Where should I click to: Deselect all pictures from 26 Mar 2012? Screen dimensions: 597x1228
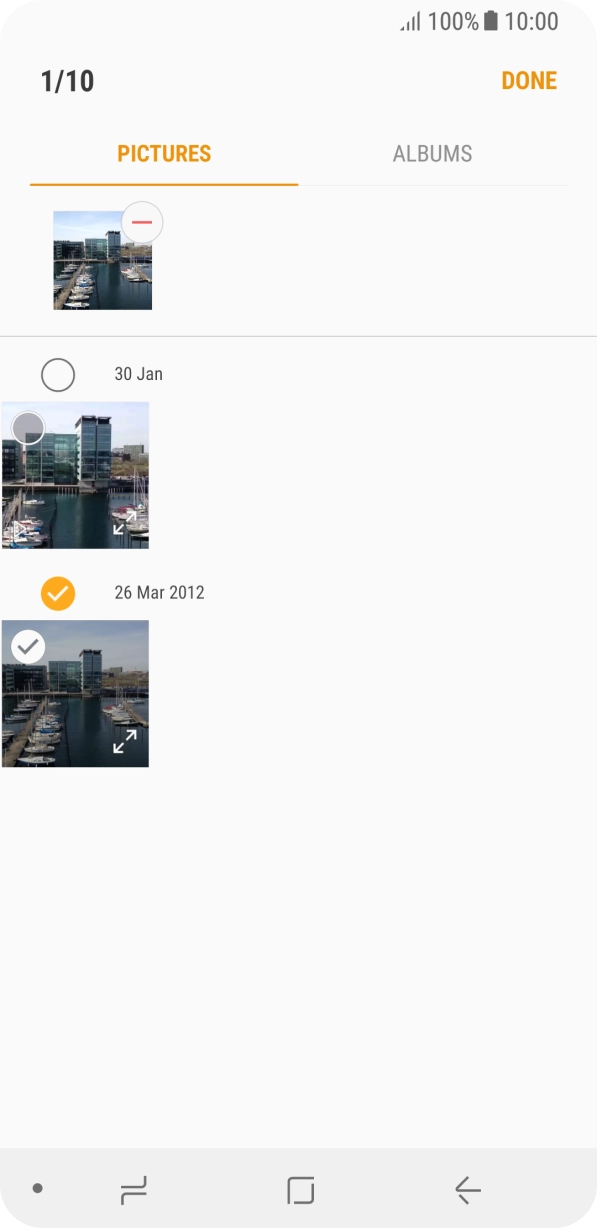coord(58,593)
